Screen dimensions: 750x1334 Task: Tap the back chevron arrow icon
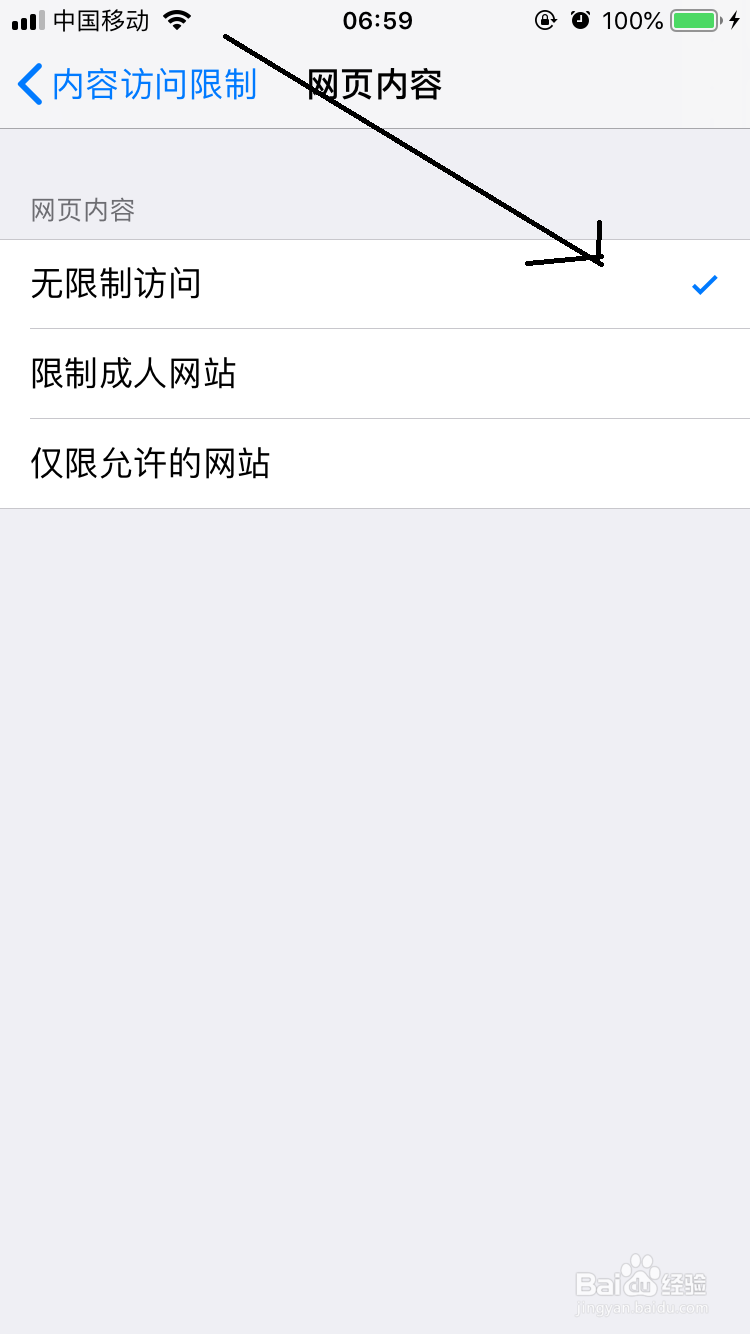[x=28, y=85]
